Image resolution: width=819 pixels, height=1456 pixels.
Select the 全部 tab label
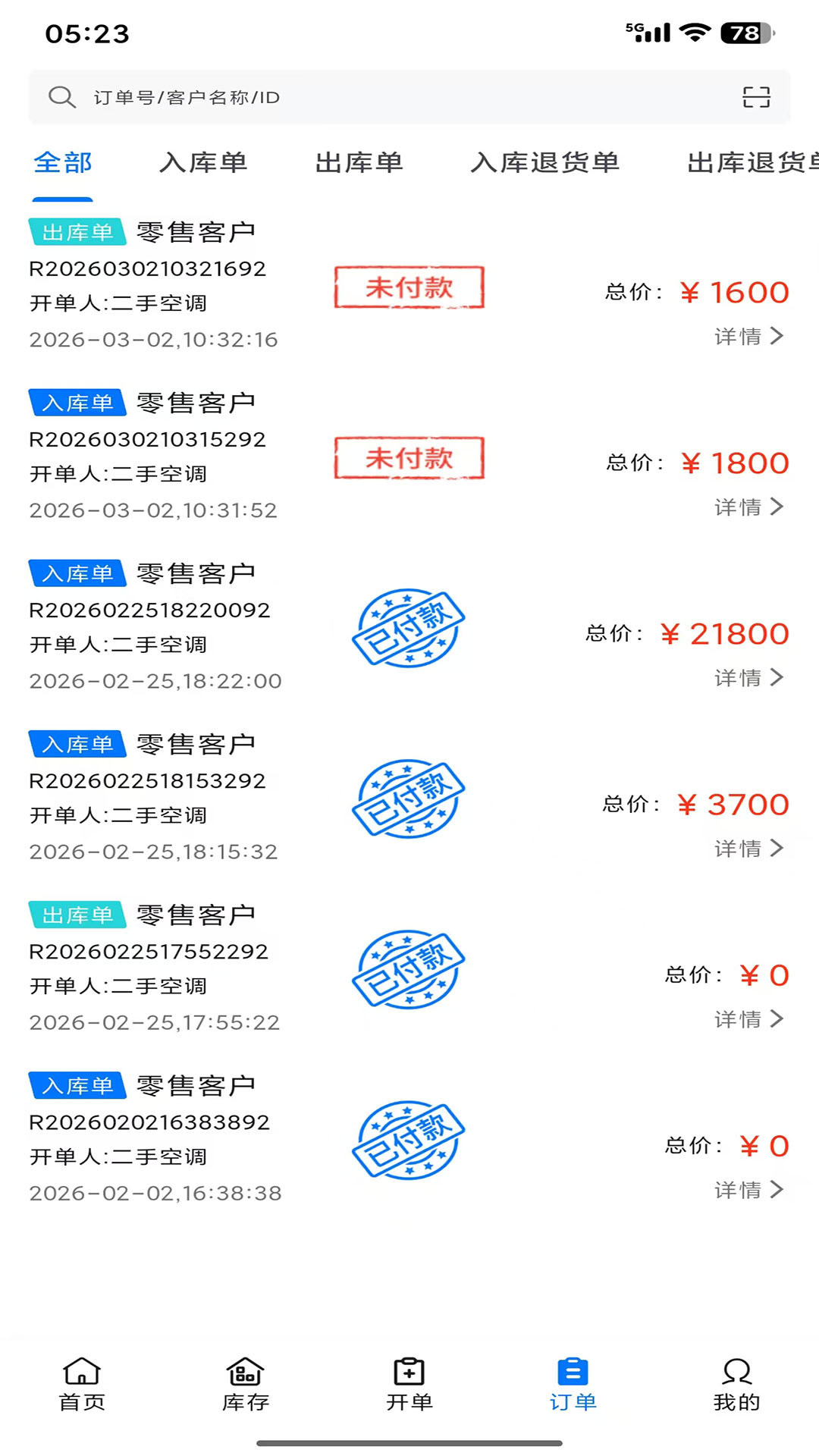click(x=63, y=162)
